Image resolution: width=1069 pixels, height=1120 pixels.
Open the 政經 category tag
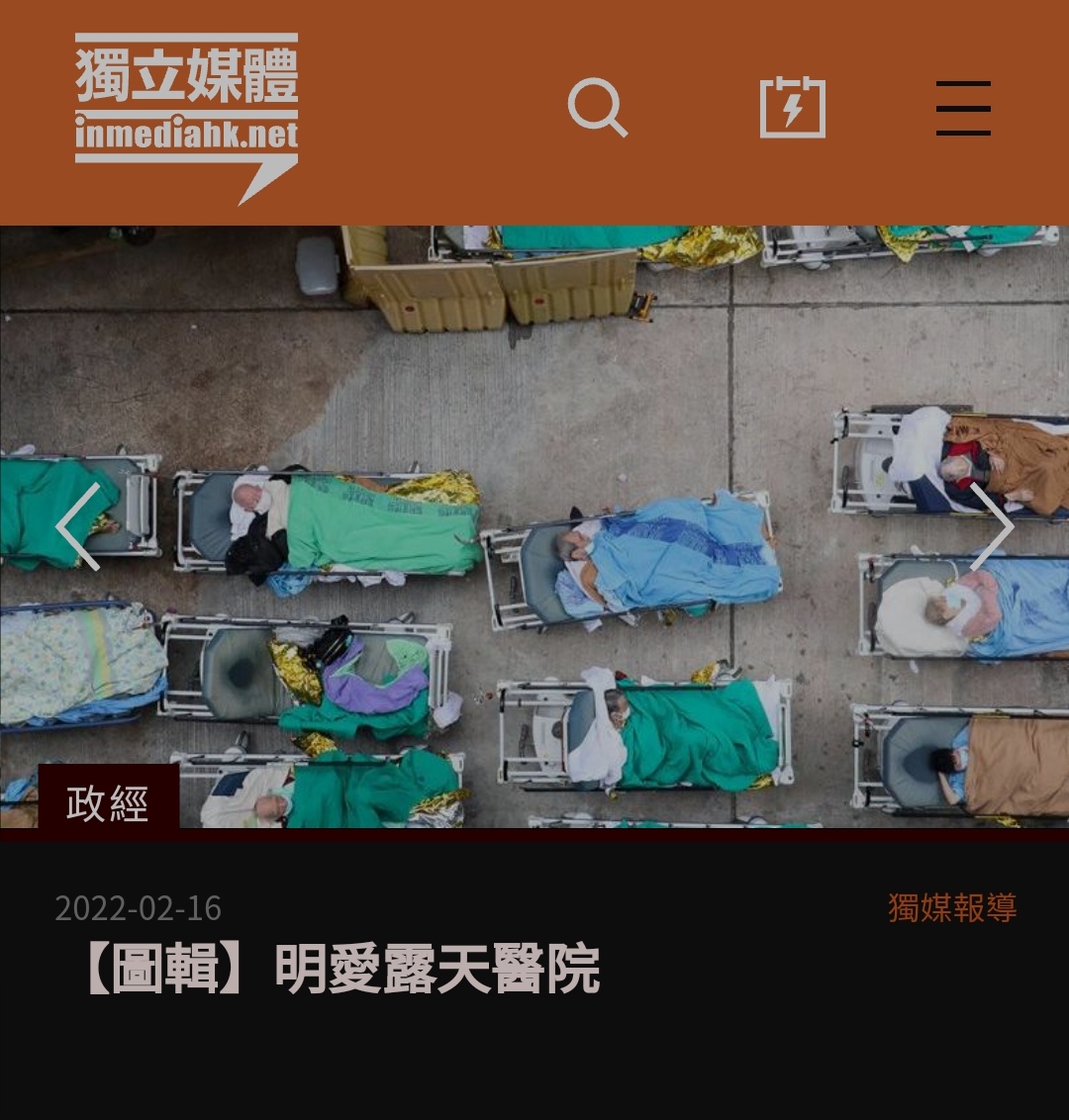[108, 802]
